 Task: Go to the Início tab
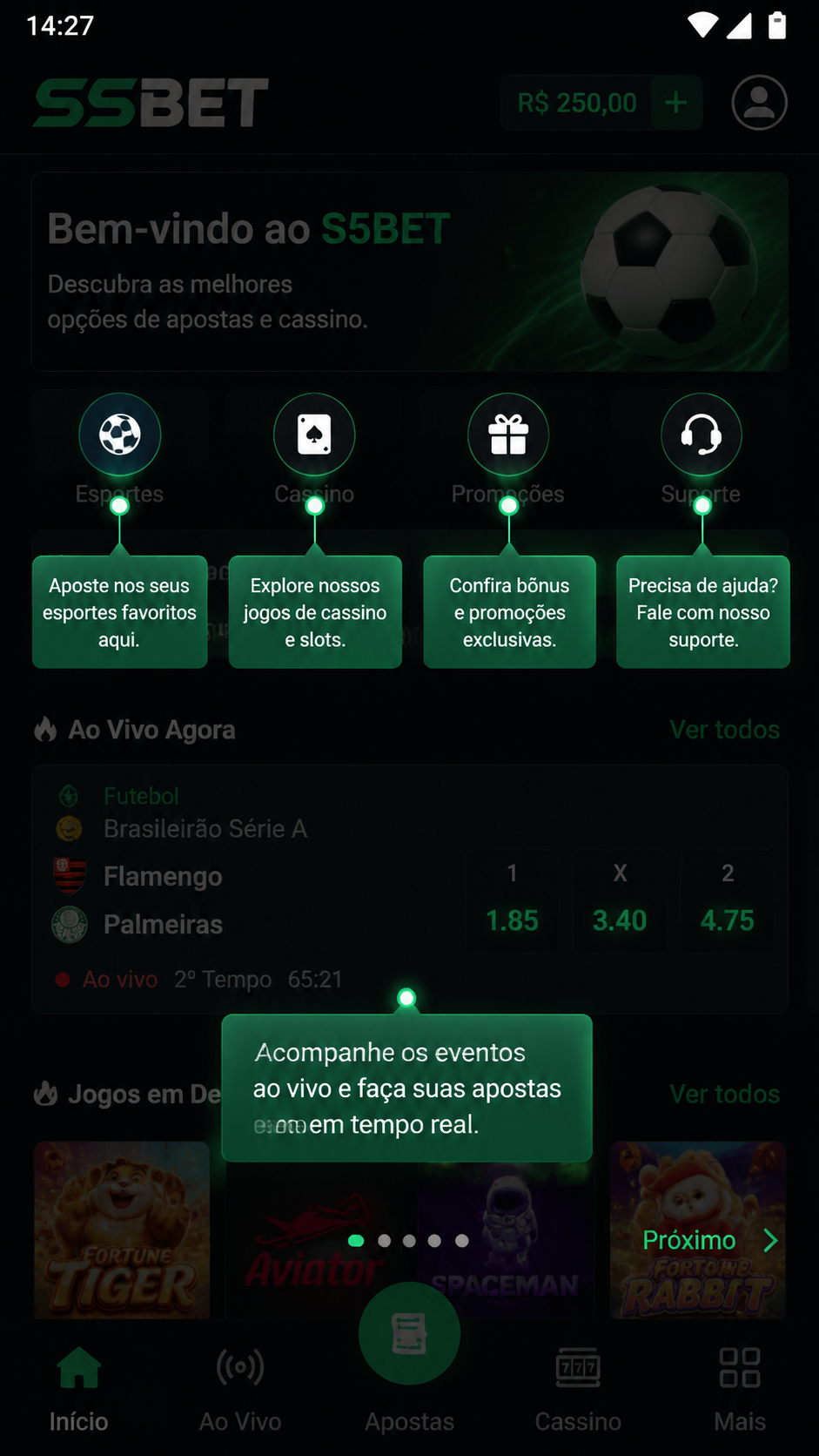point(78,1390)
